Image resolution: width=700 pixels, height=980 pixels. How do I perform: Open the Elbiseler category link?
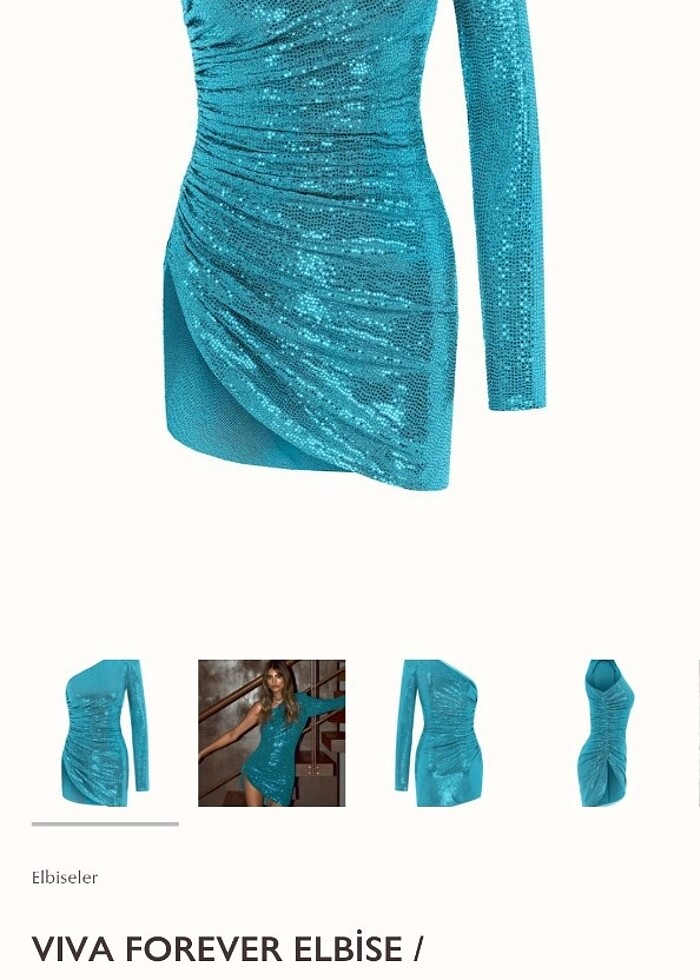click(65, 878)
